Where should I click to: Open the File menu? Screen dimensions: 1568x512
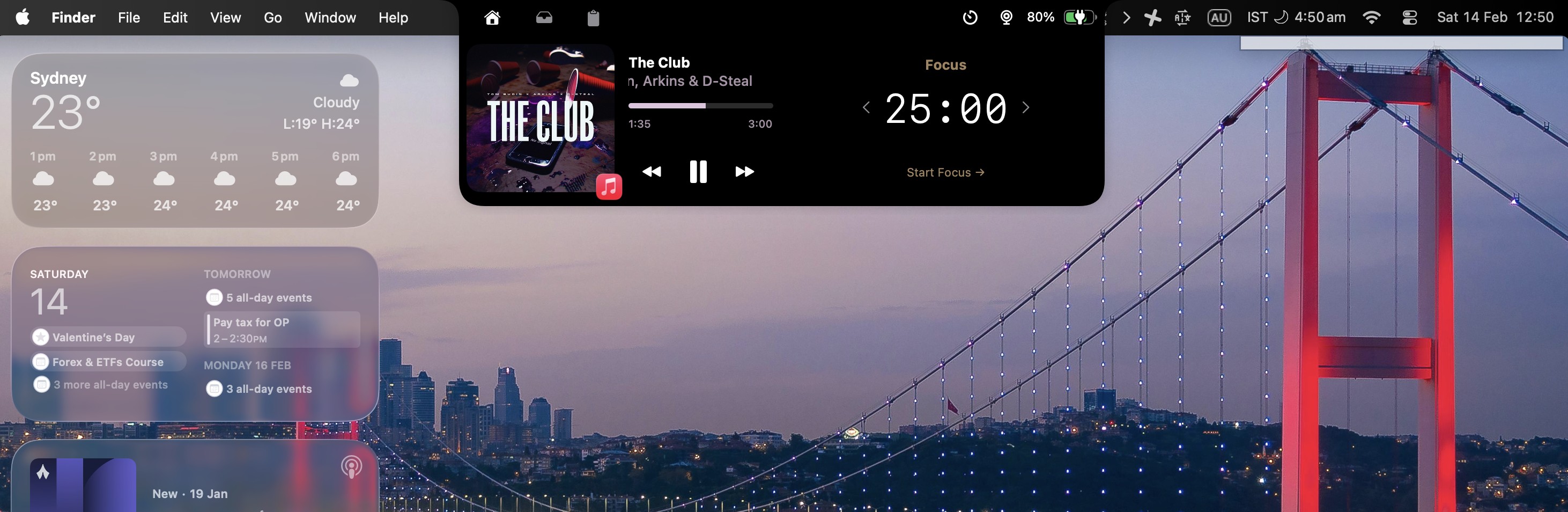(x=129, y=18)
